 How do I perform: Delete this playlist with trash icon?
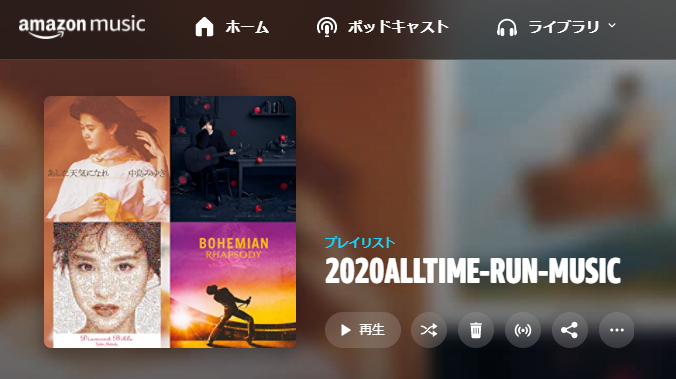(476, 330)
